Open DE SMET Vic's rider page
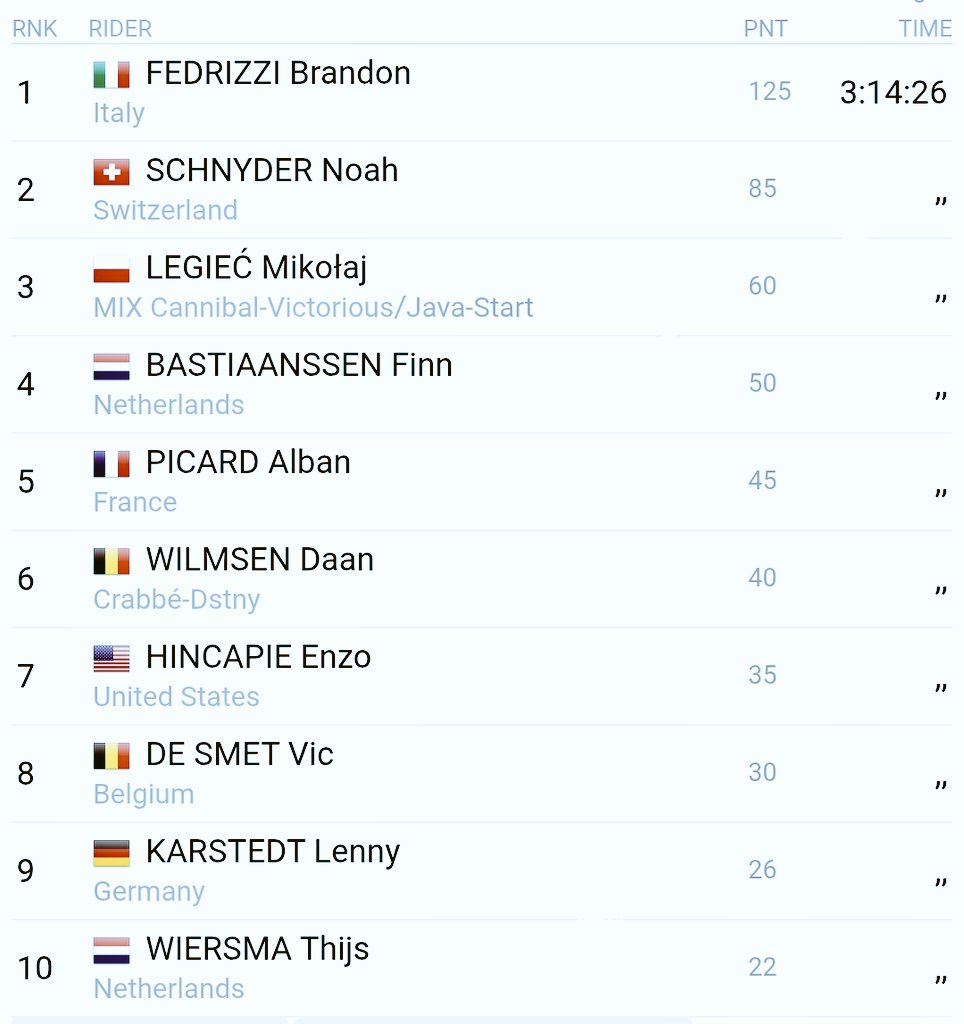The width and height of the screenshot is (964, 1024). pyautogui.click(x=239, y=754)
